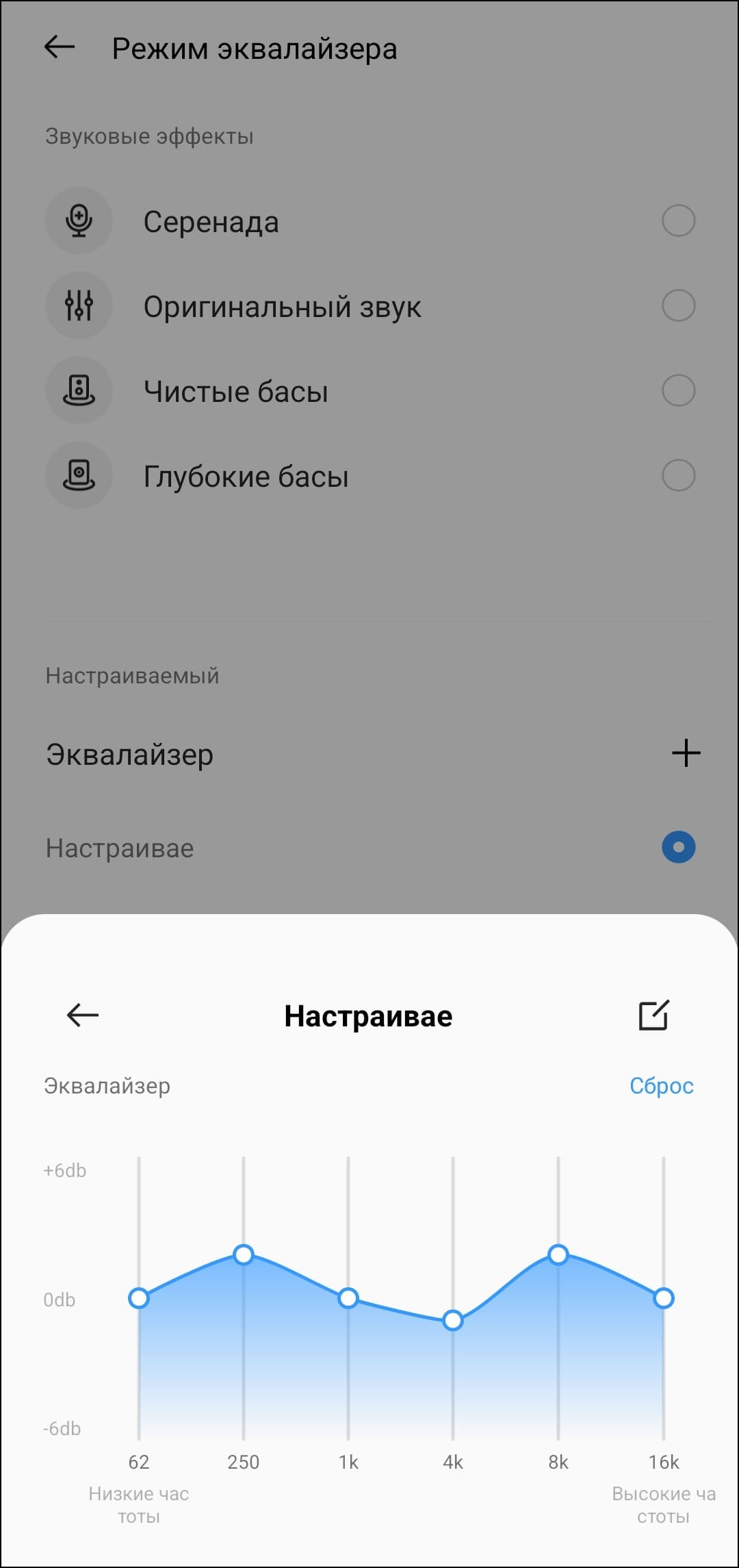
Task: Choose Оригинальный звук preset
Action: (678, 306)
